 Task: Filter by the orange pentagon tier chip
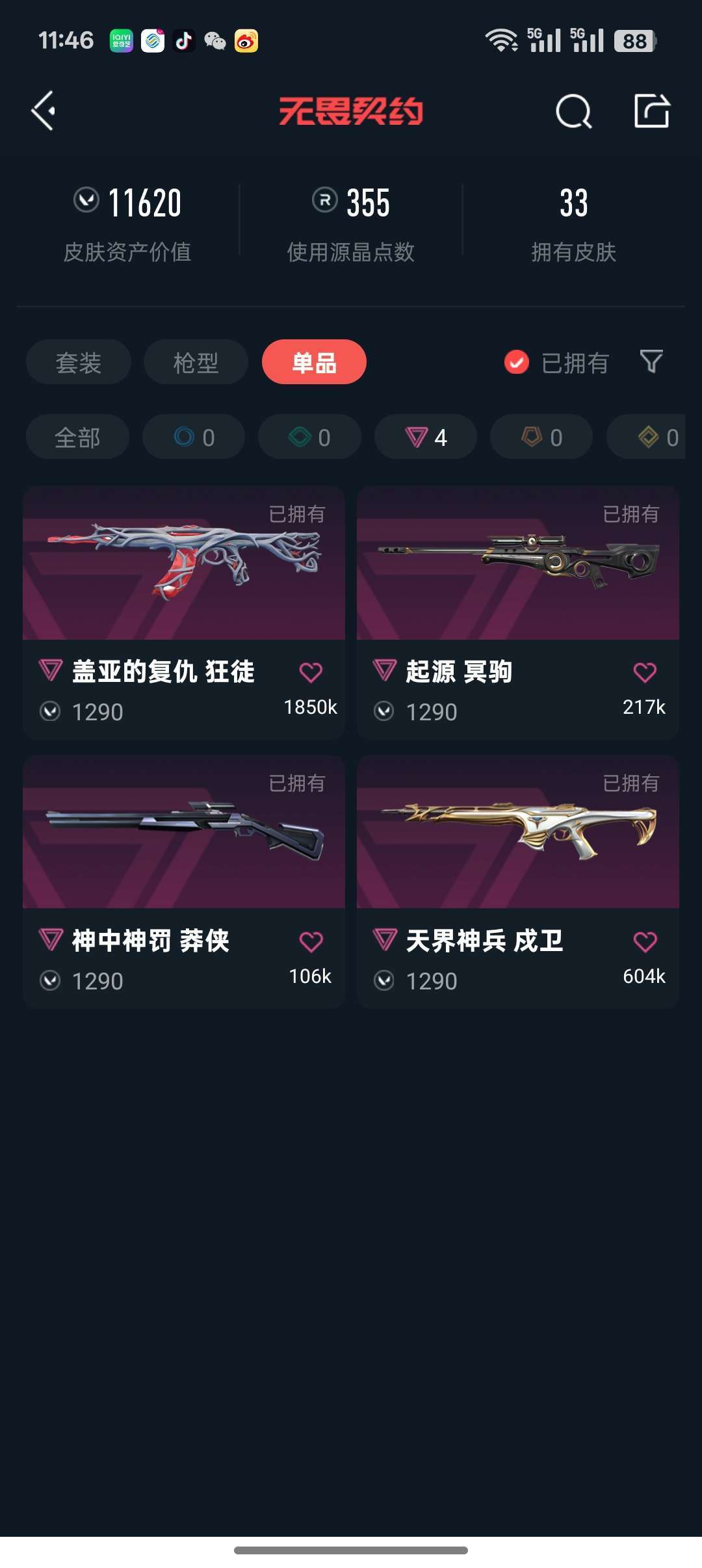pyautogui.click(x=541, y=437)
